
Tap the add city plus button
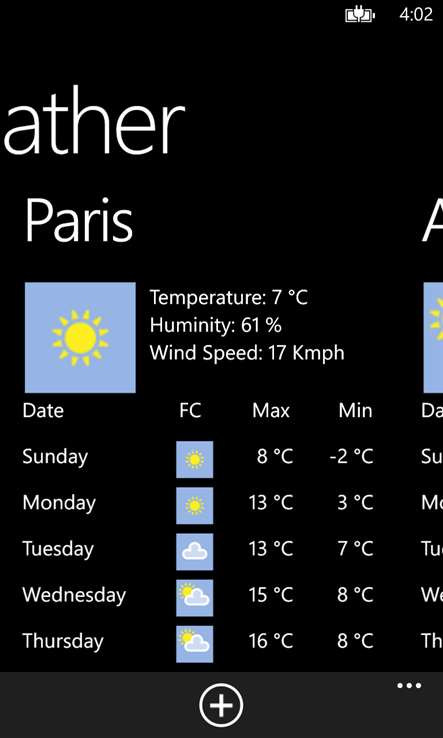coord(221,706)
